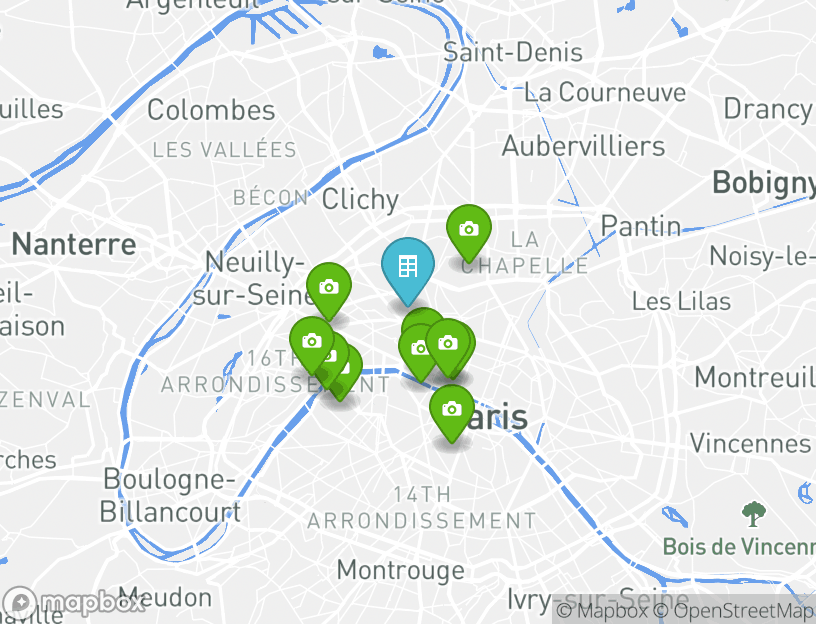Choose the camera pin beside the Paris label
Image resolution: width=816 pixels, height=624 pixels.
[451, 409]
